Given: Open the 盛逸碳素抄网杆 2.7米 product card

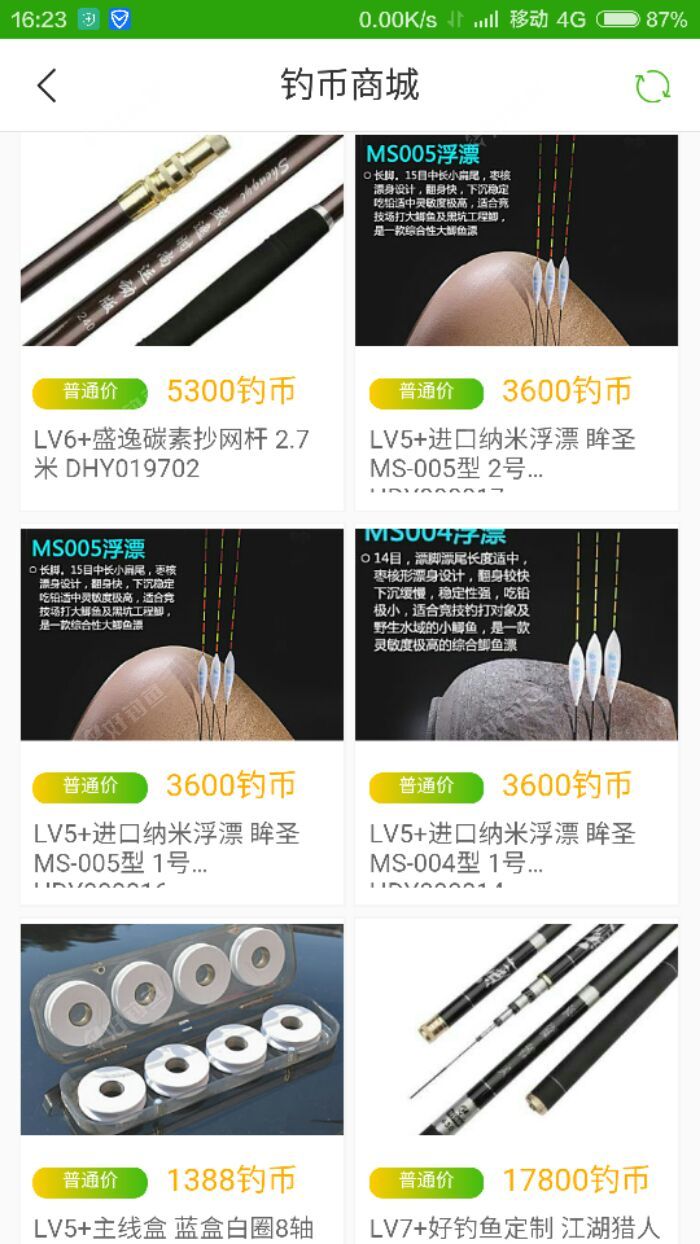Looking at the screenshot, I should (x=182, y=320).
